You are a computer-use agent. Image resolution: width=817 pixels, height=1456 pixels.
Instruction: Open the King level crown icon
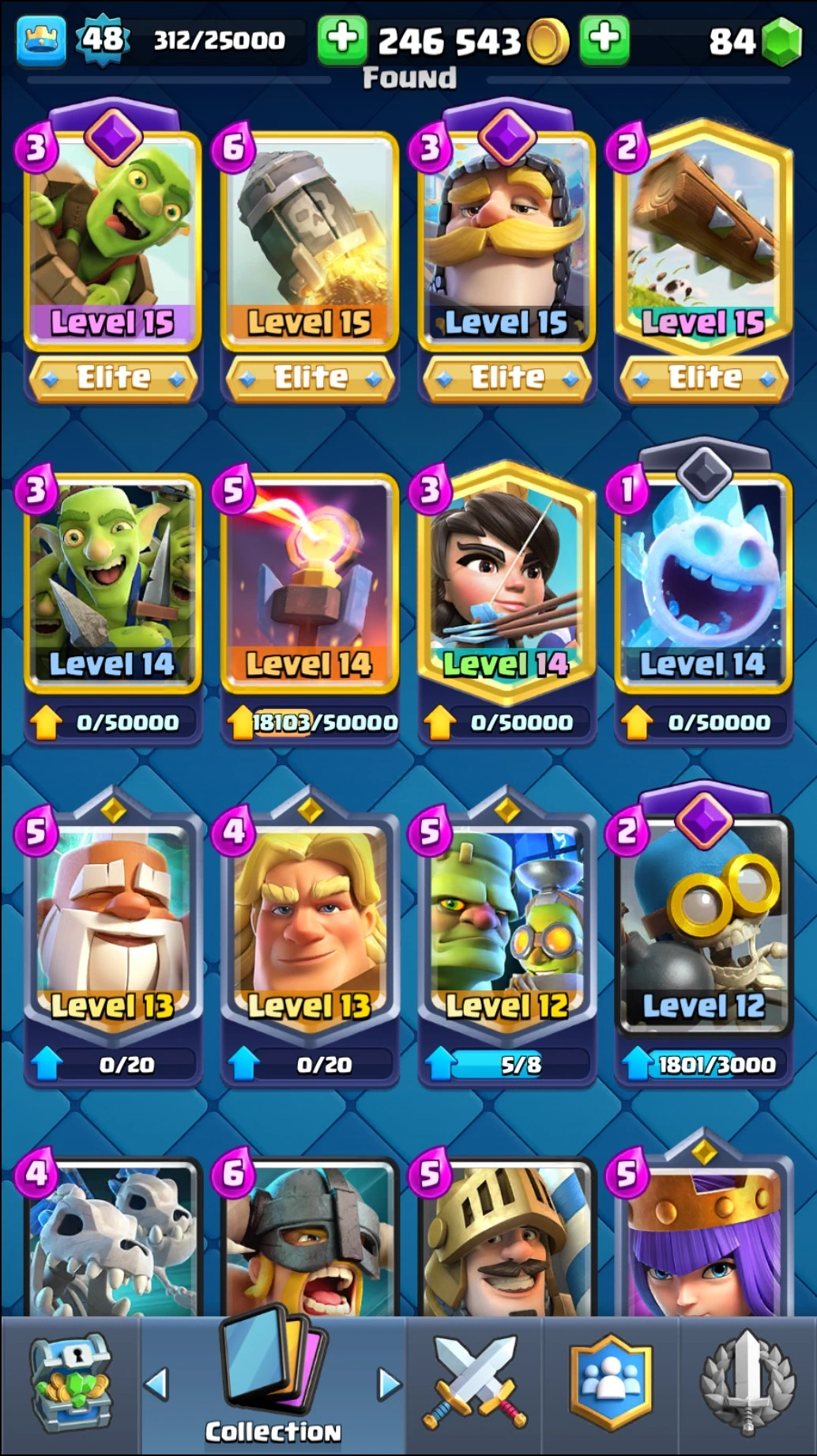(41, 40)
